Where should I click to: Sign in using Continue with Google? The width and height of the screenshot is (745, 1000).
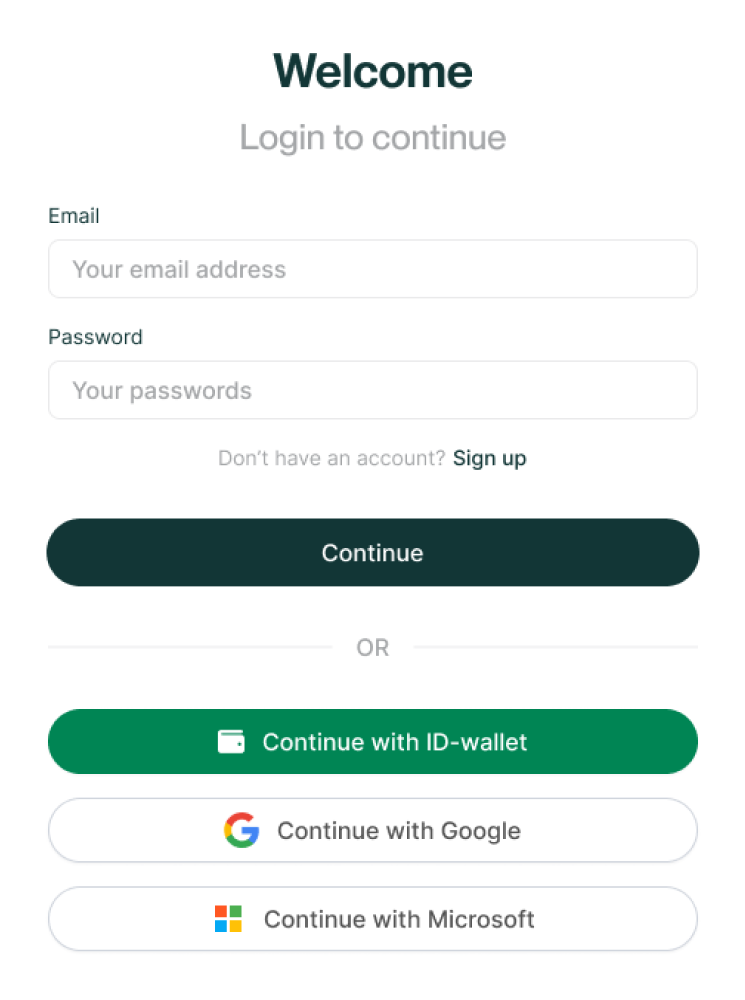tap(372, 831)
